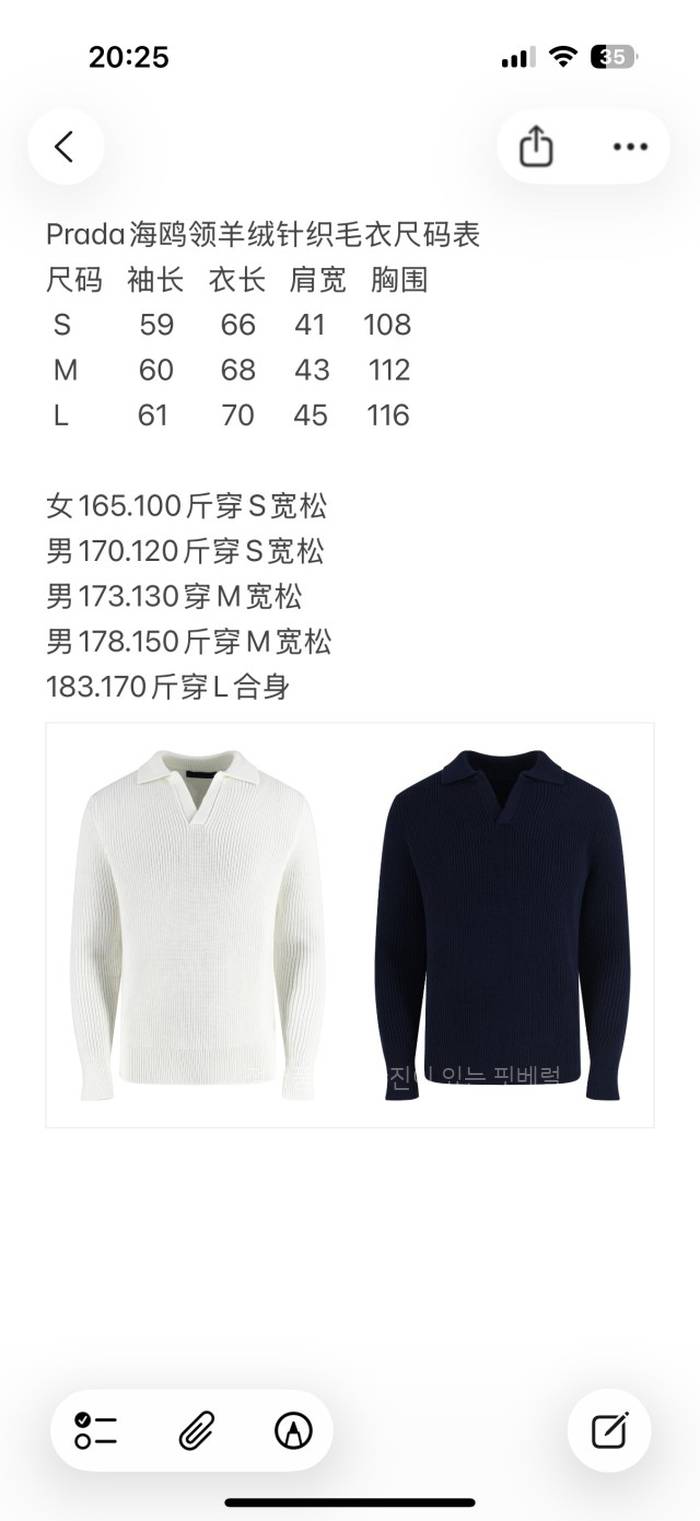This screenshot has width=700, height=1521.
Task: Share this note
Action: (536, 147)
